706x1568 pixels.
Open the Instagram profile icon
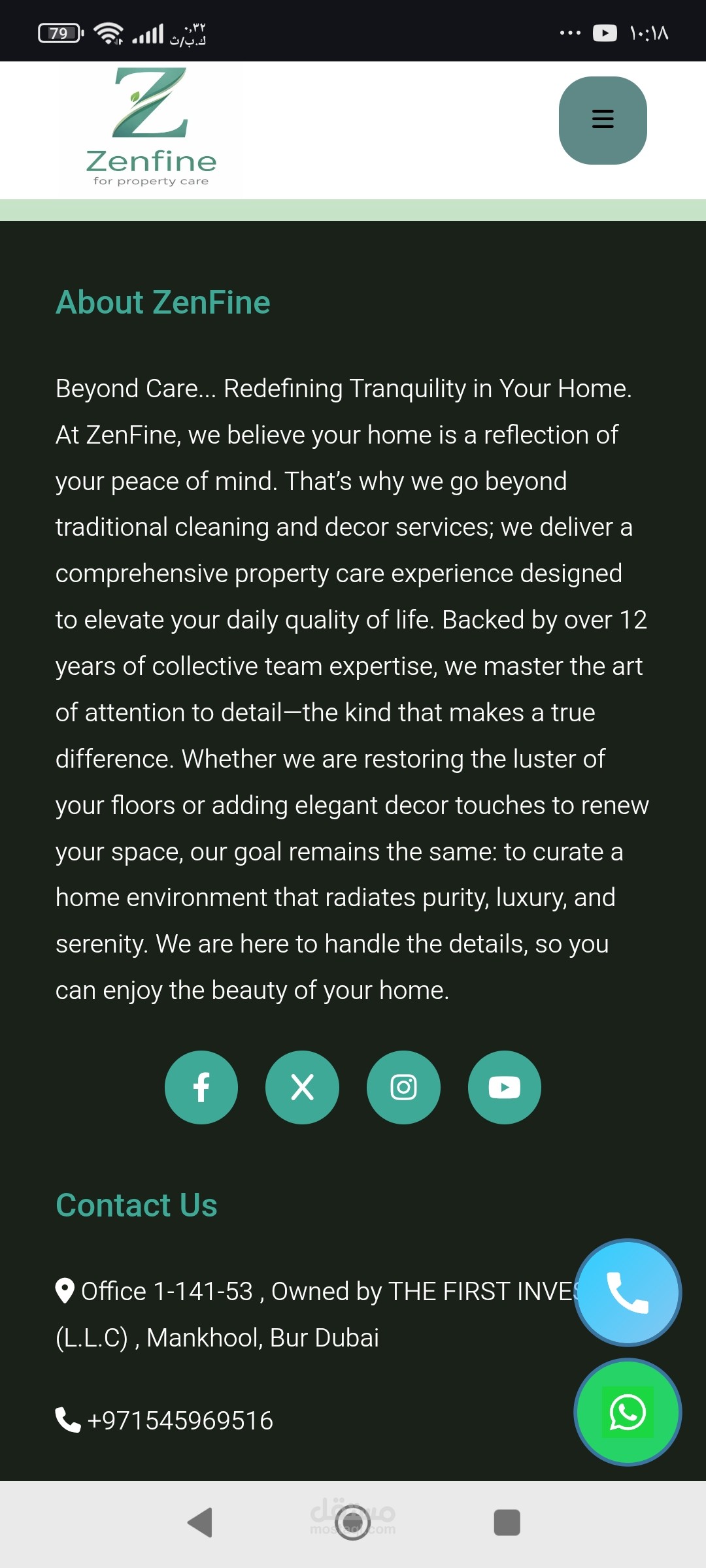tap(403, 1087)
